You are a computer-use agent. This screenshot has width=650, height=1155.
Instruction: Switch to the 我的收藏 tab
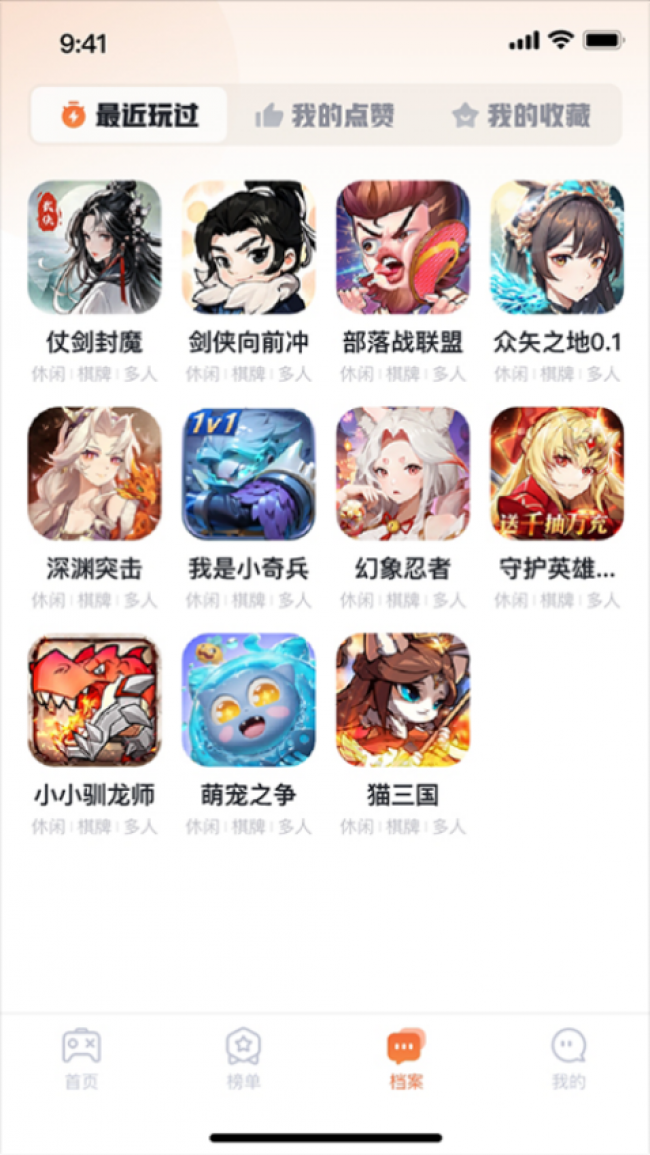521,116
